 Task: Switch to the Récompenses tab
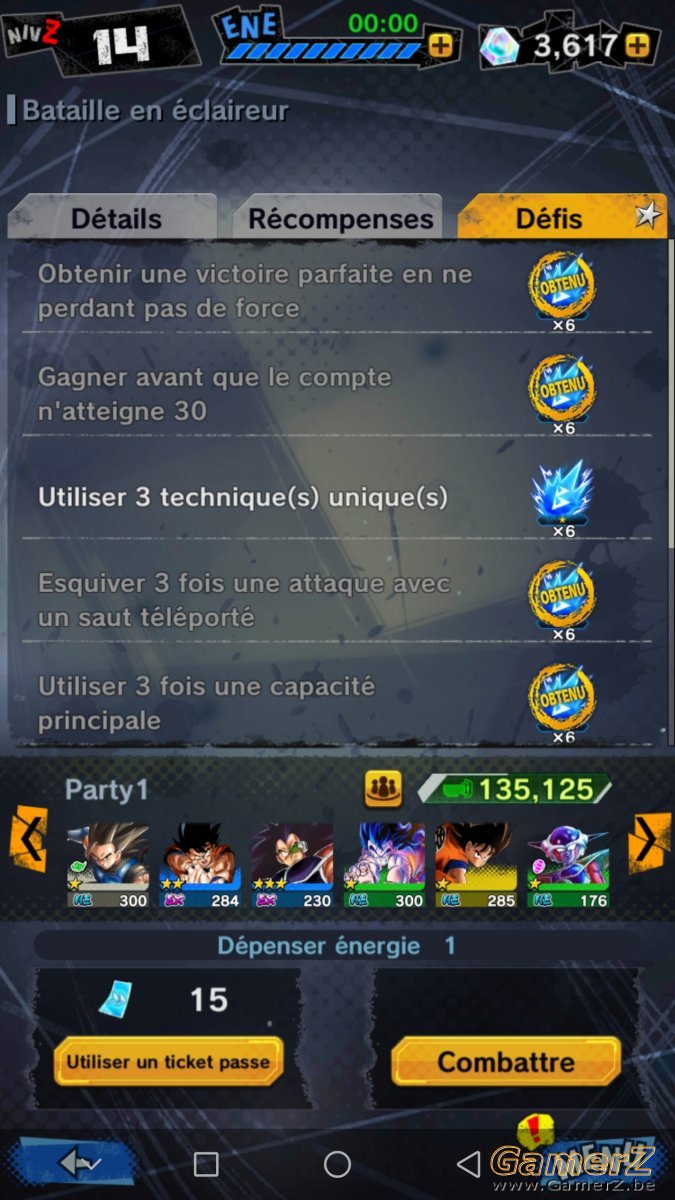click(339, 218)
